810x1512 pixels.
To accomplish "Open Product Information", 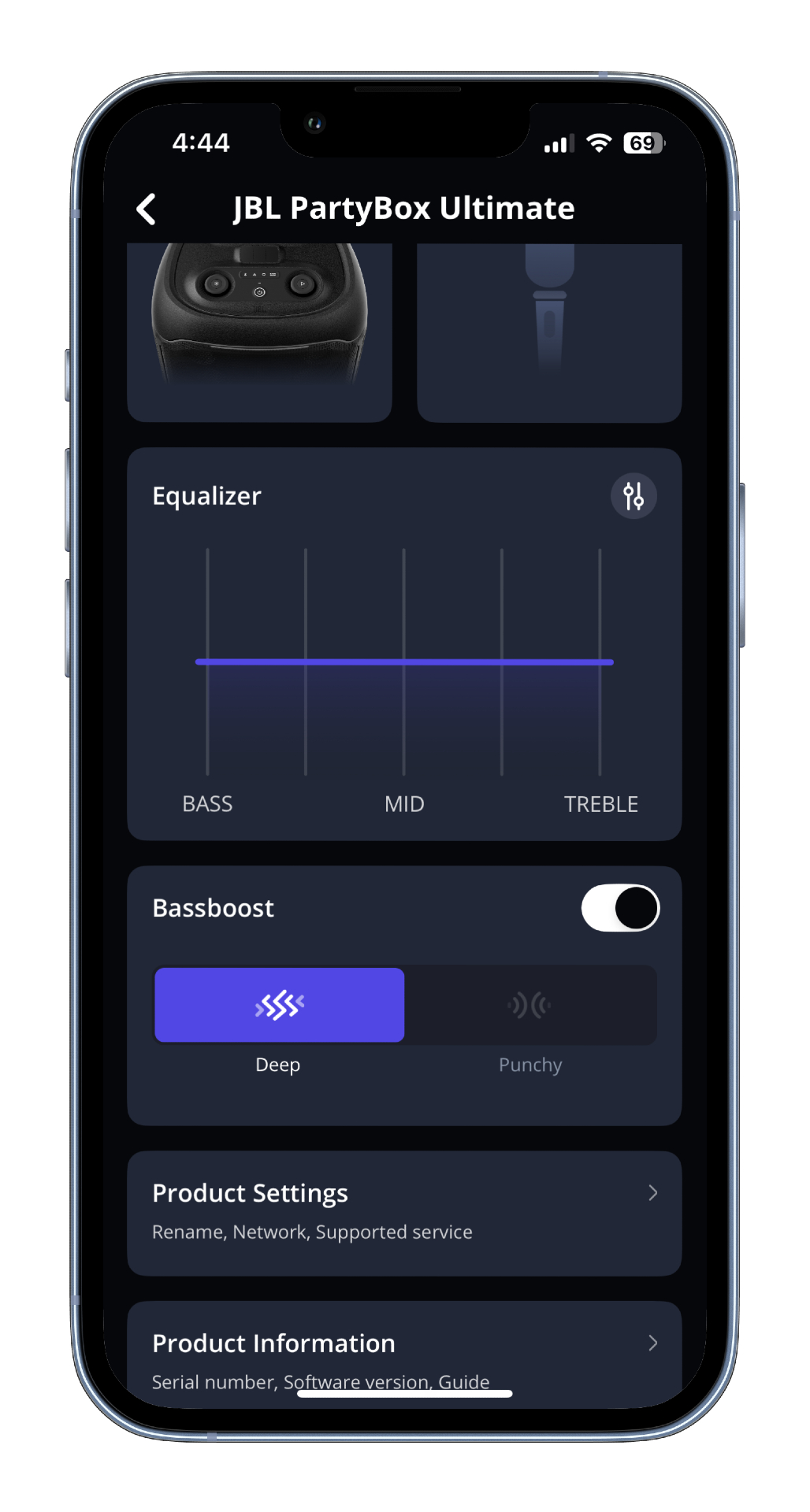I will click(x=404, y=1354).
